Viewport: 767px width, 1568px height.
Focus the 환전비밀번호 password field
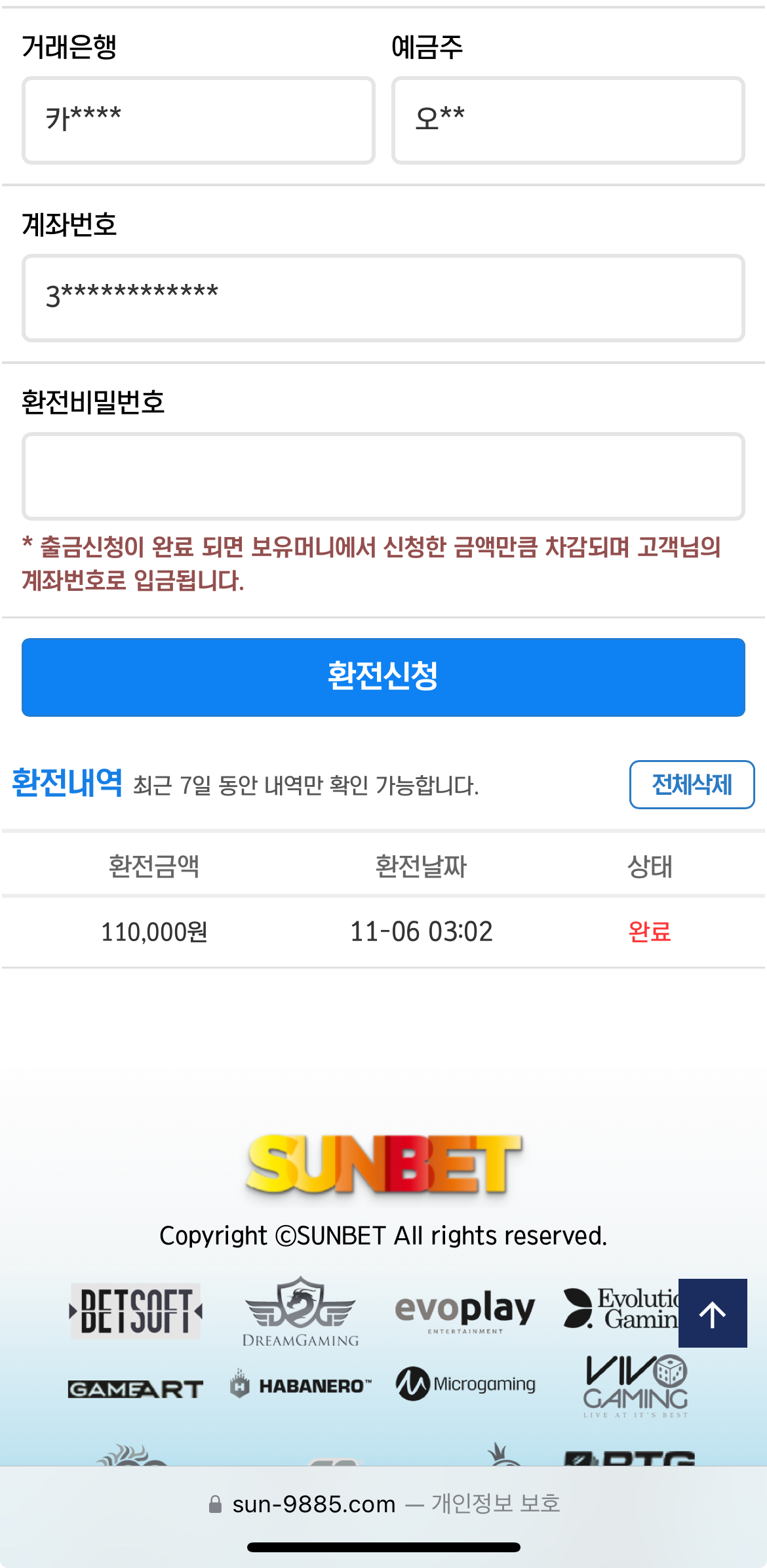(383, 476)
